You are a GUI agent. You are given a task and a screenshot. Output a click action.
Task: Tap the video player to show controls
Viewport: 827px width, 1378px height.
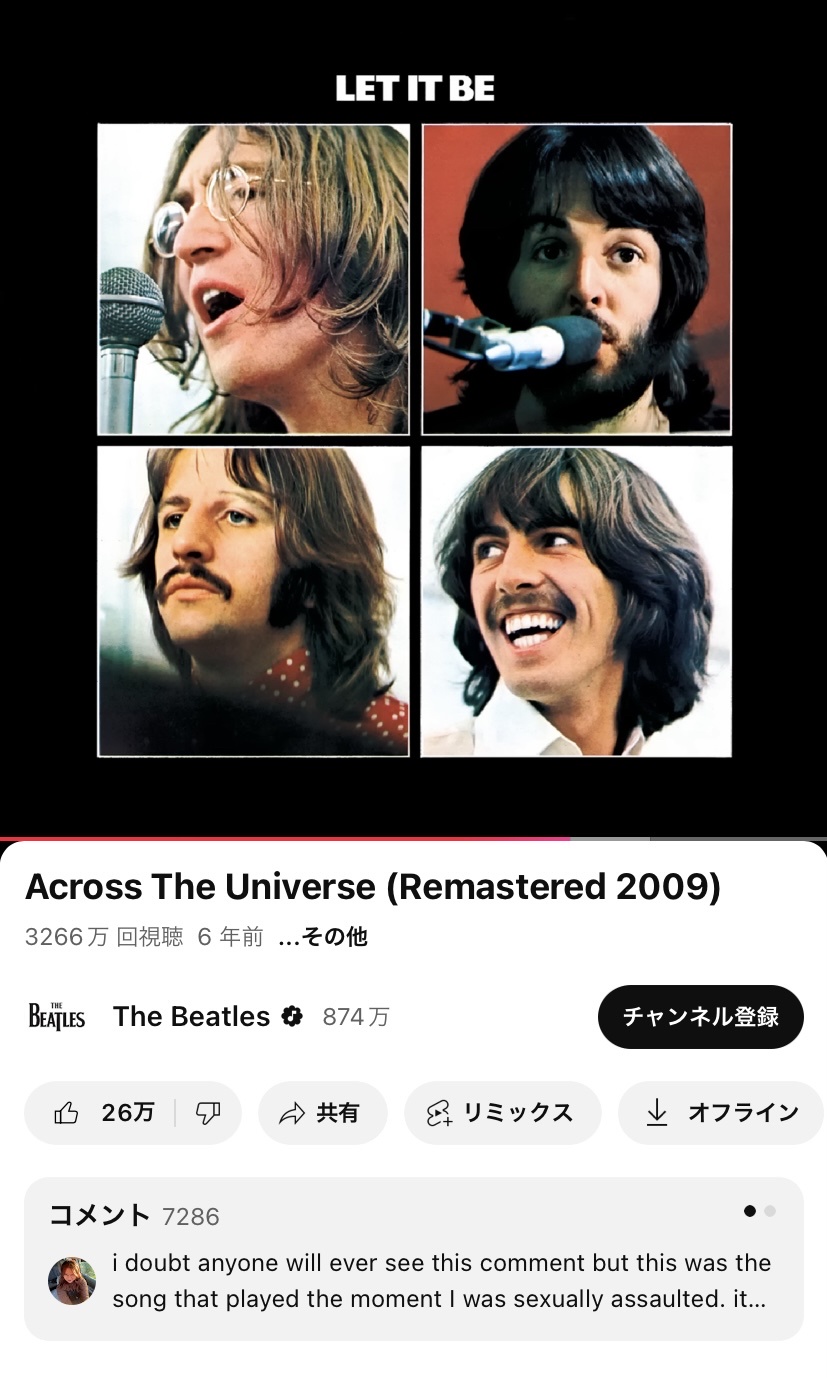[x=413, y=420]
